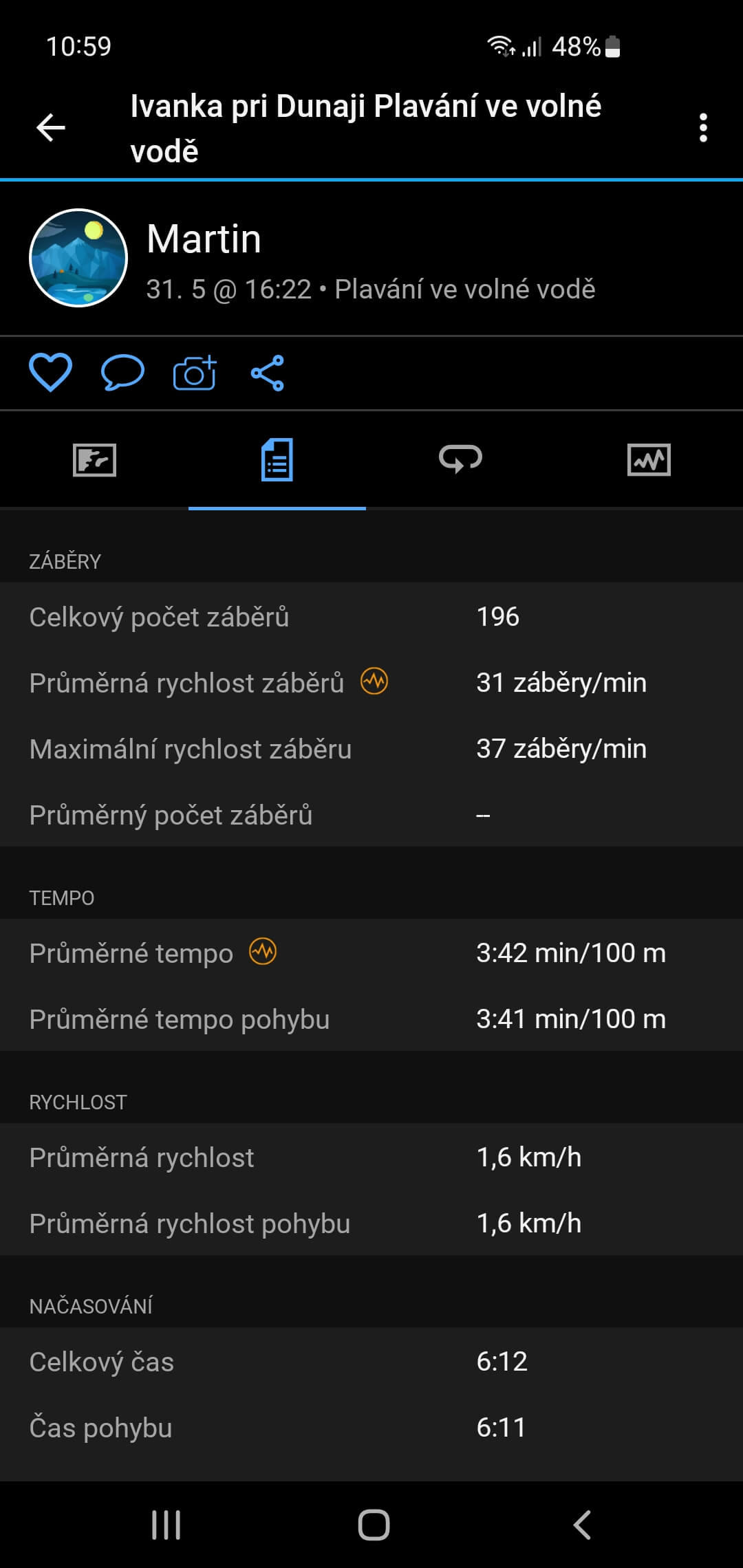Add a photo to the activity
This screenshot has width=743, height=1568.
(x=195, y=372)
